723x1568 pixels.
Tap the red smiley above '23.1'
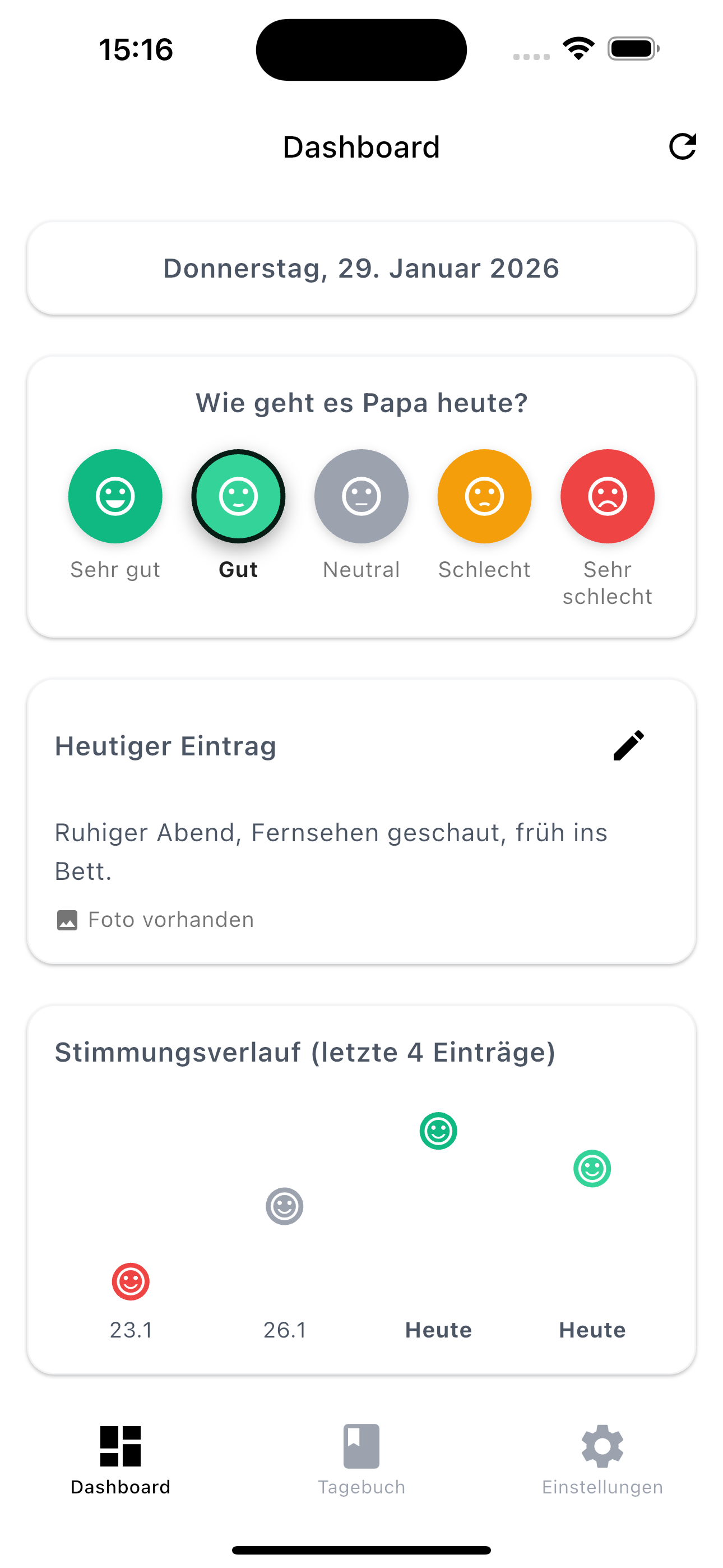130,1280
